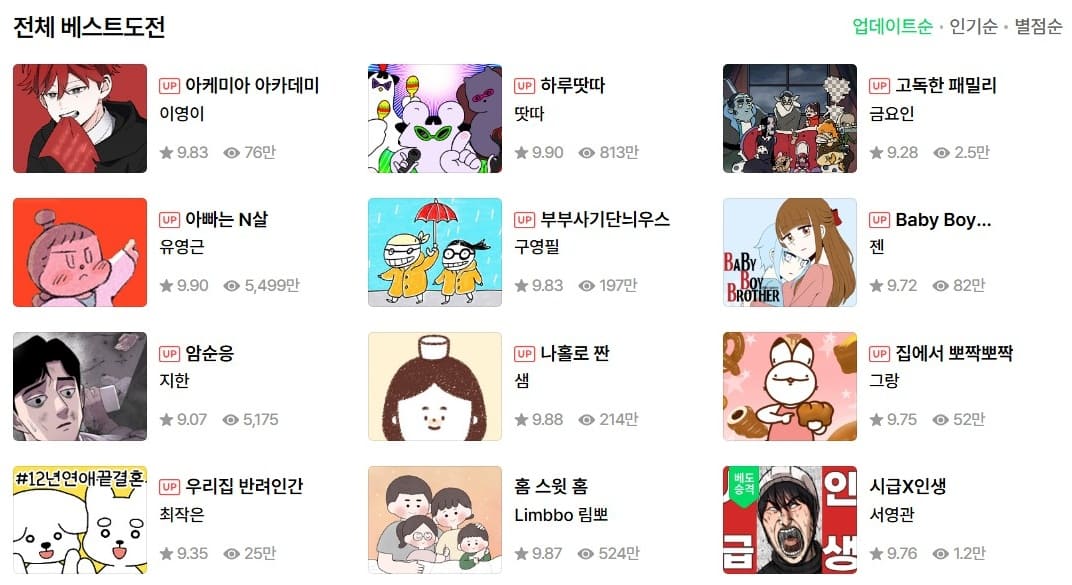The width and height of the screenshot is (1072, 585).
Task: Sort webtoons by 별점순
Action: (x=1038, y=27)
